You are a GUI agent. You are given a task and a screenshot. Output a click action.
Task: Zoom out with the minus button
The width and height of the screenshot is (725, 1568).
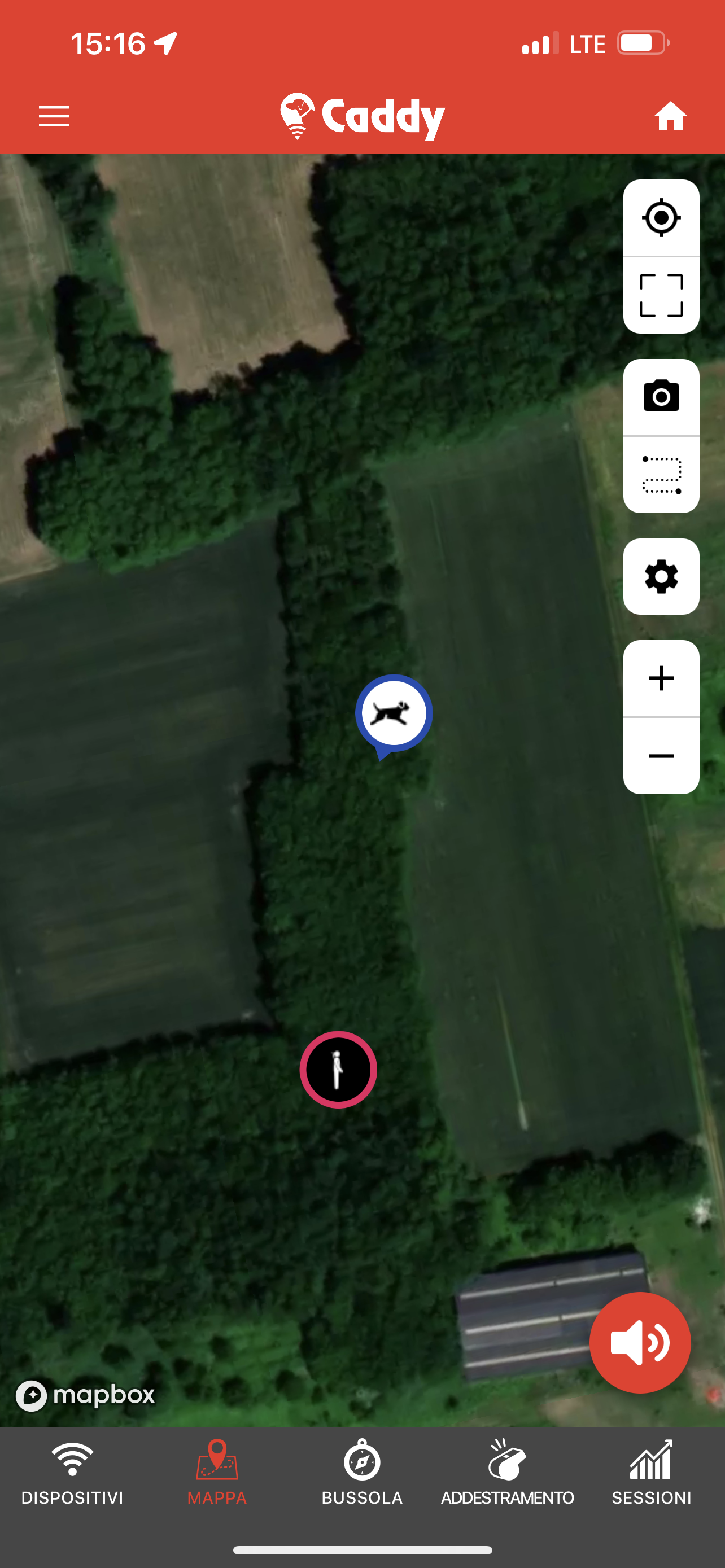[661, 756]
